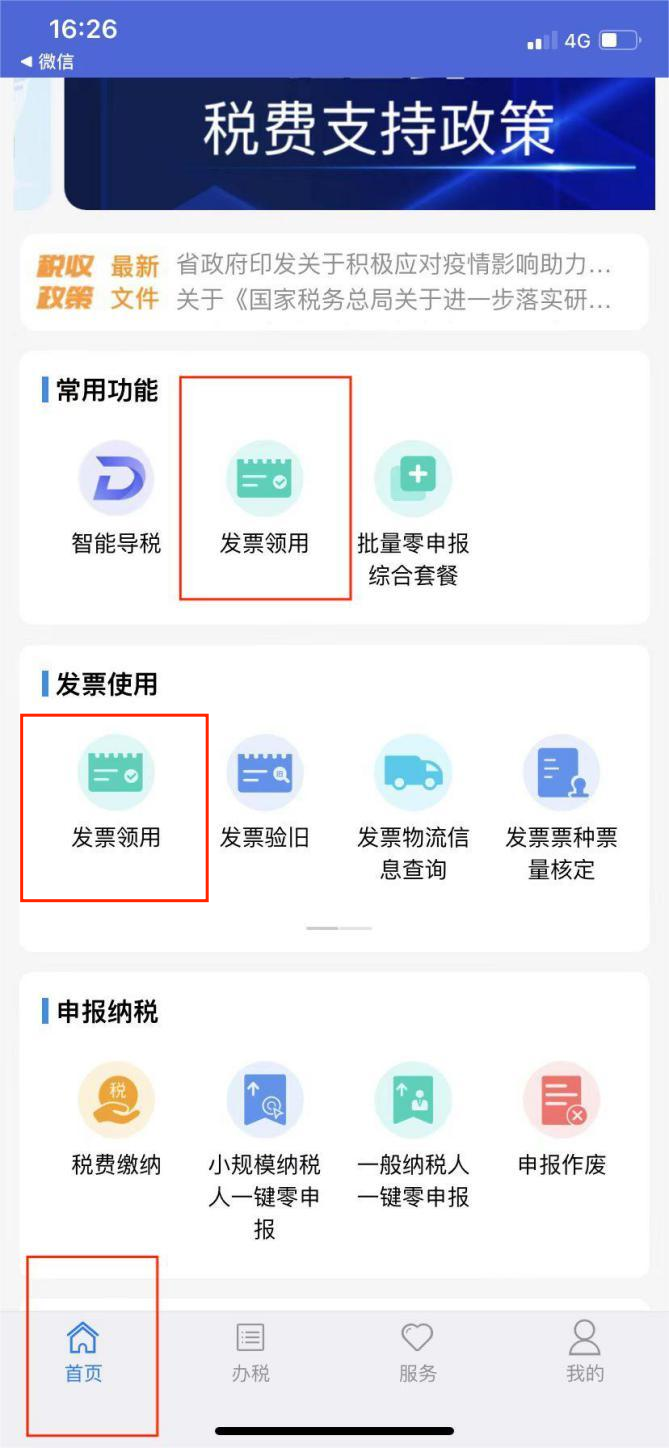Open 发票票种票量核定
The image size is (669, 1448).
(x=561, y=808)
